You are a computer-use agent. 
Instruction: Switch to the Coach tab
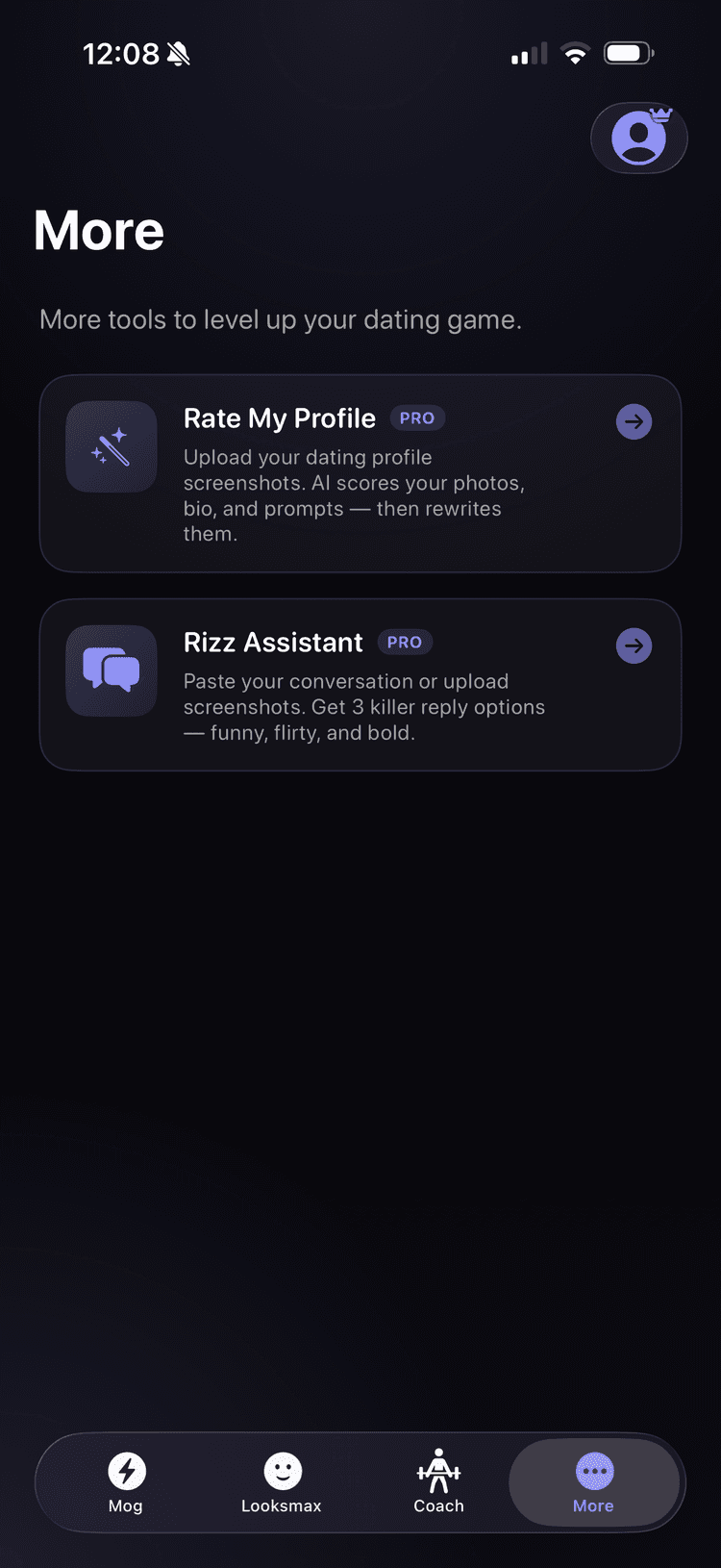pos(438,1482)
